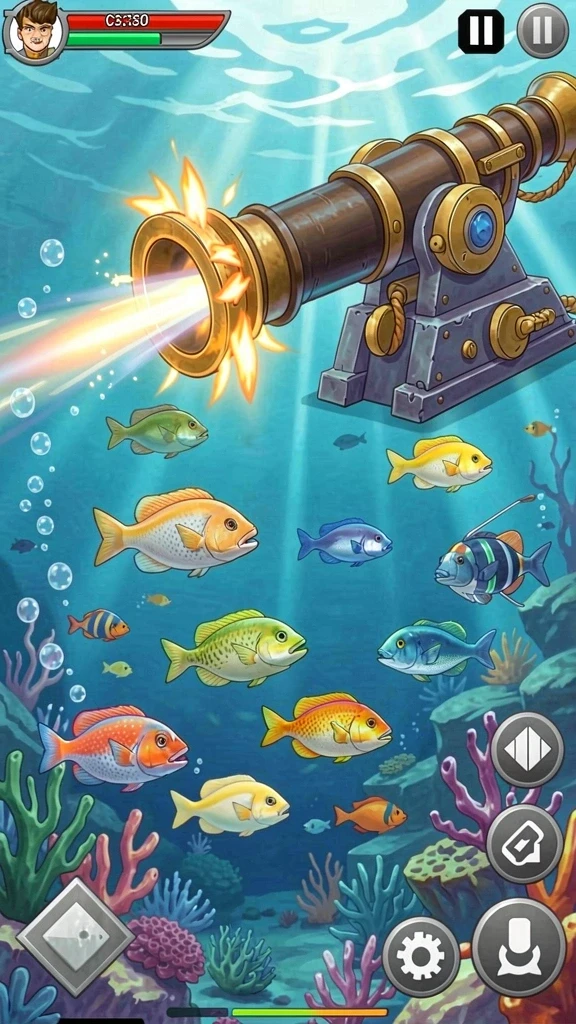Tap the left-right arrows round button
This screenshot has height=1024, width=576.
(527, 750)
